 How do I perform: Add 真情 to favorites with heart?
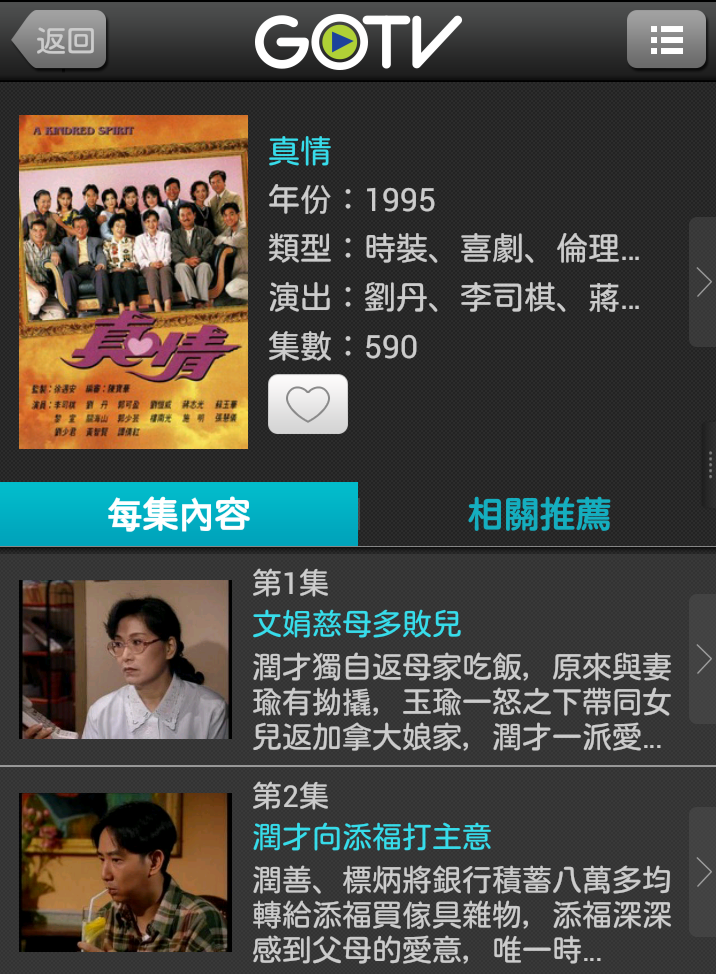click(308, 404)
